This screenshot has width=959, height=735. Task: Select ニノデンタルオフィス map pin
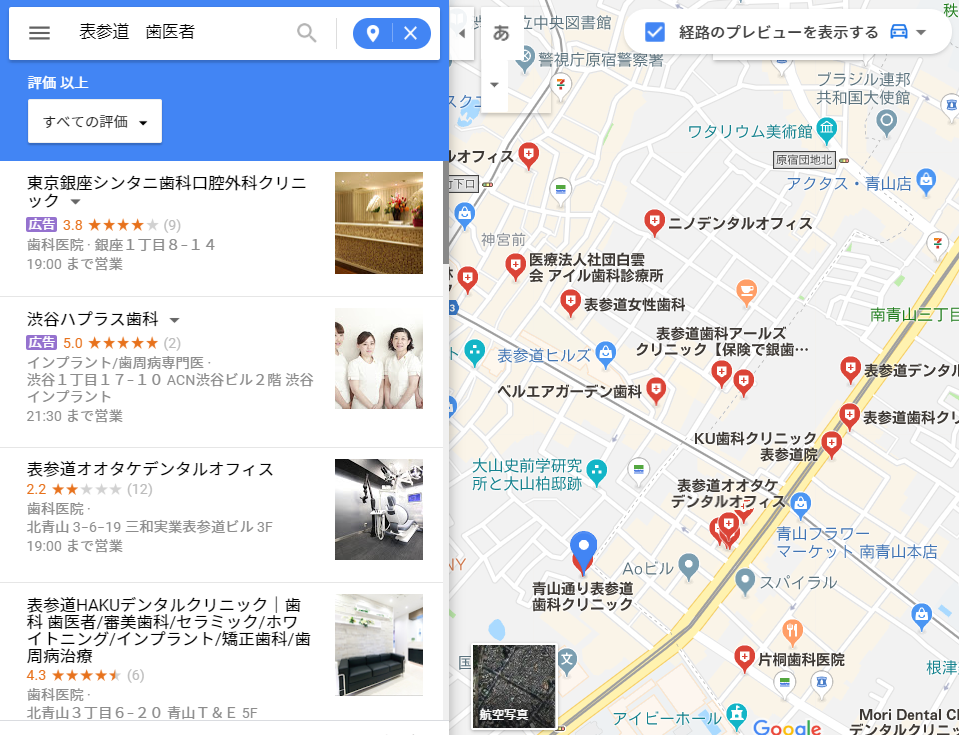[654, 222]
